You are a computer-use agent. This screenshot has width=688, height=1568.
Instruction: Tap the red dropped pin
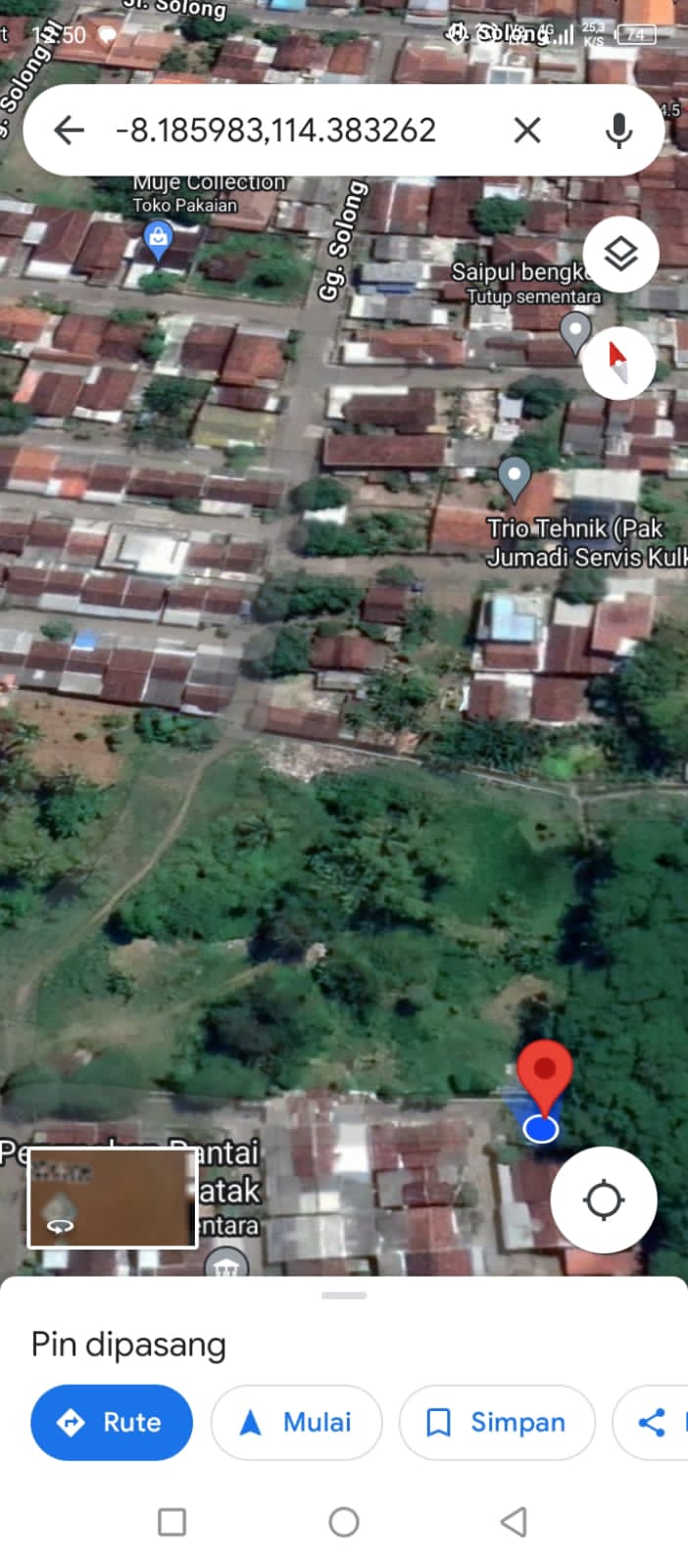pyautogui.click(x=544, y=1073)
